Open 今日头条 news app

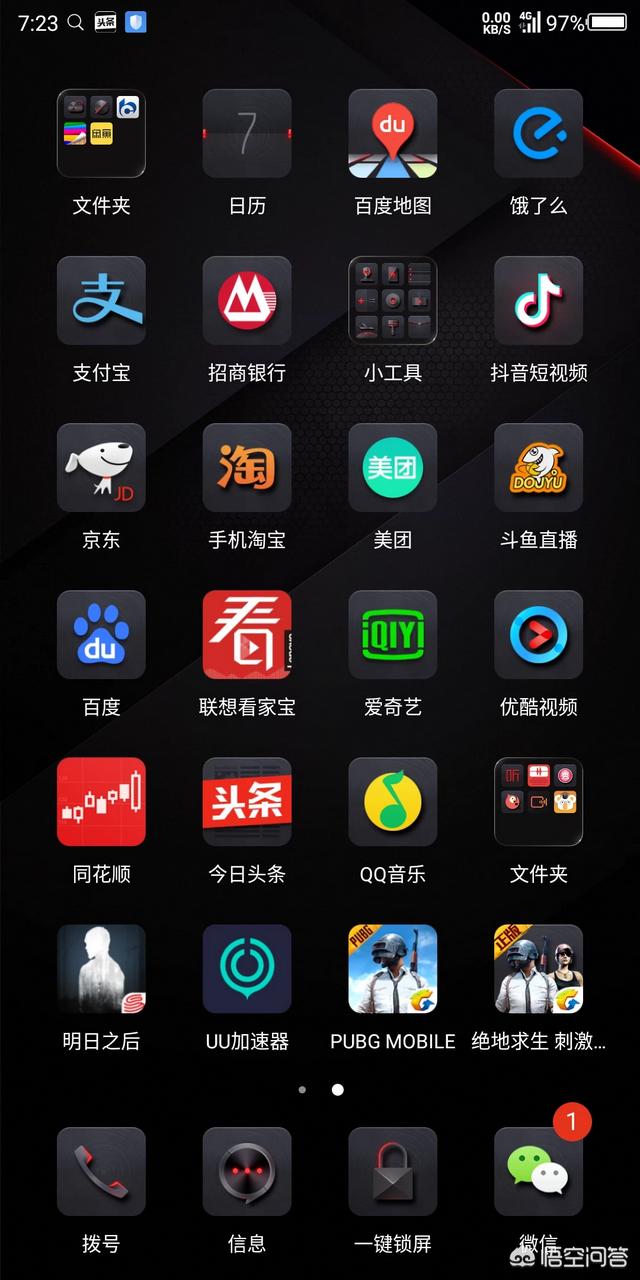pyautogui.click(x=247, y=802)
